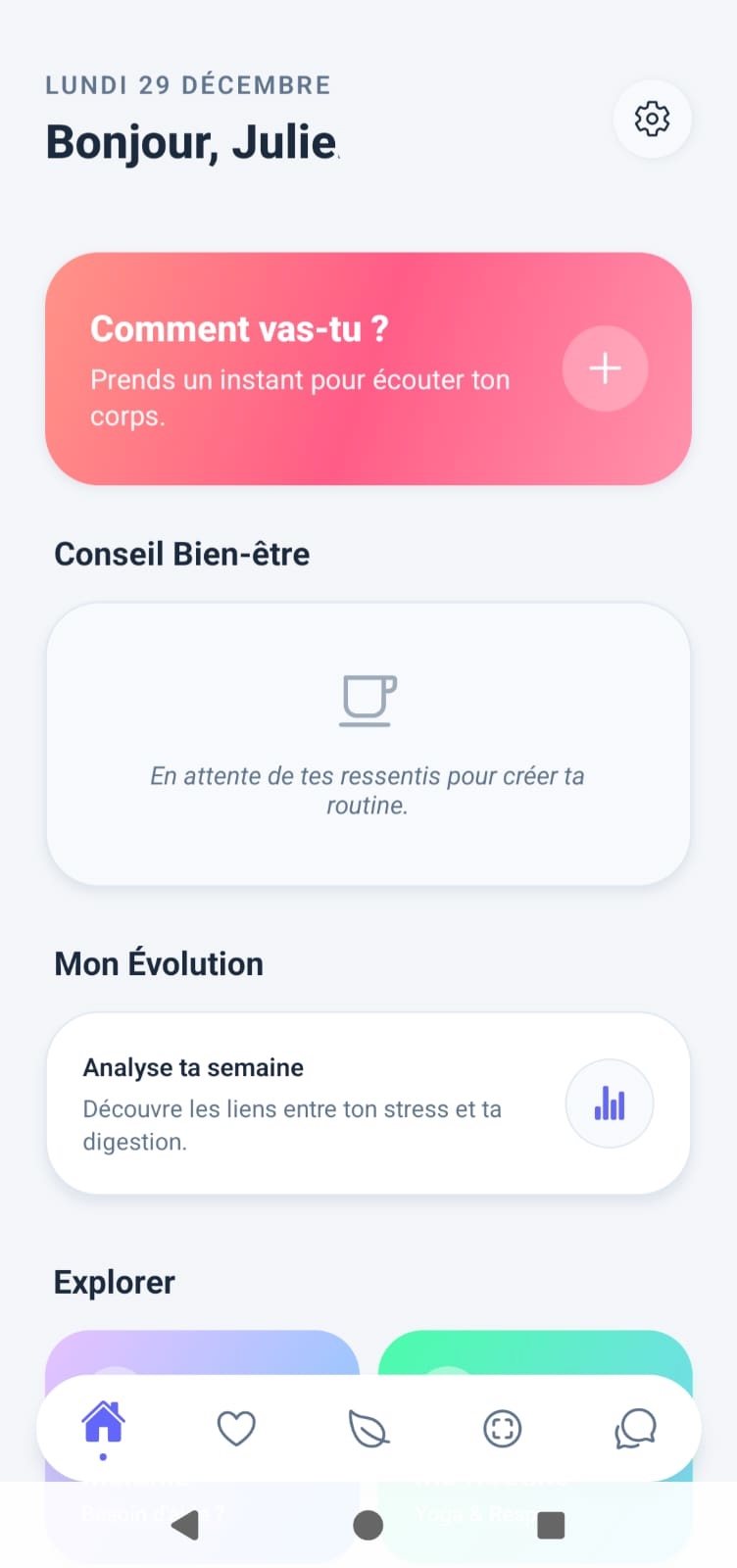737x1568 pixels.
Task: Open the chat bubble icon
Action: pos(635,1430)
